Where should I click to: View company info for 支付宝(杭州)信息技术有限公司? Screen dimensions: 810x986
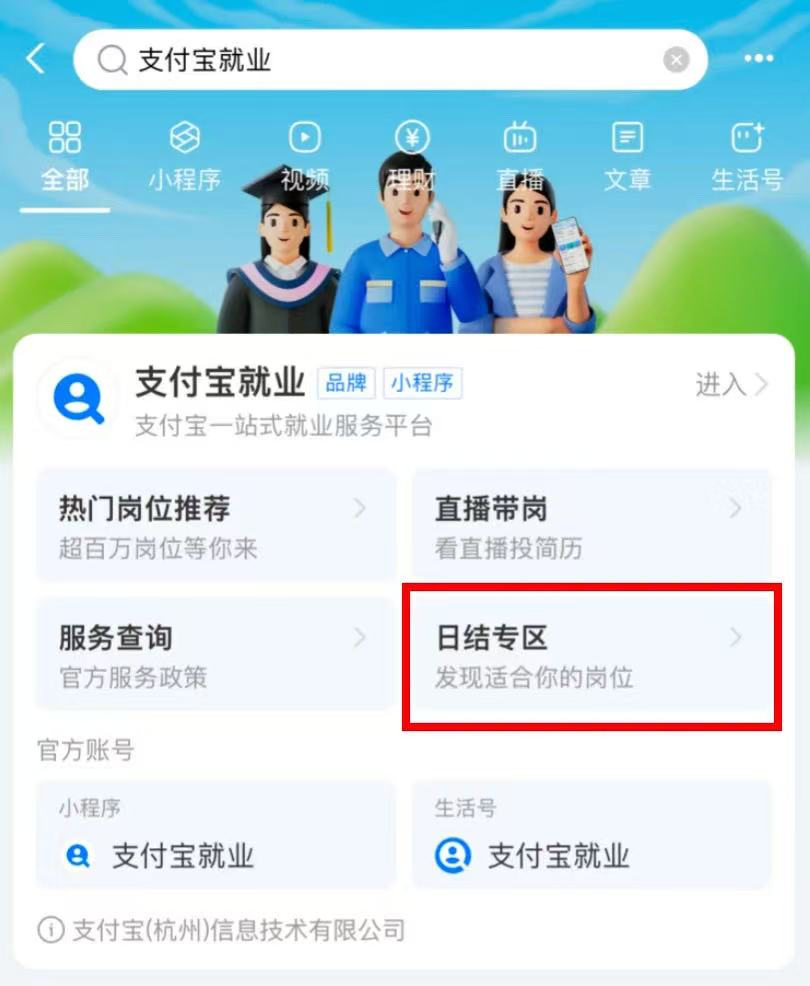coord(222,930)
